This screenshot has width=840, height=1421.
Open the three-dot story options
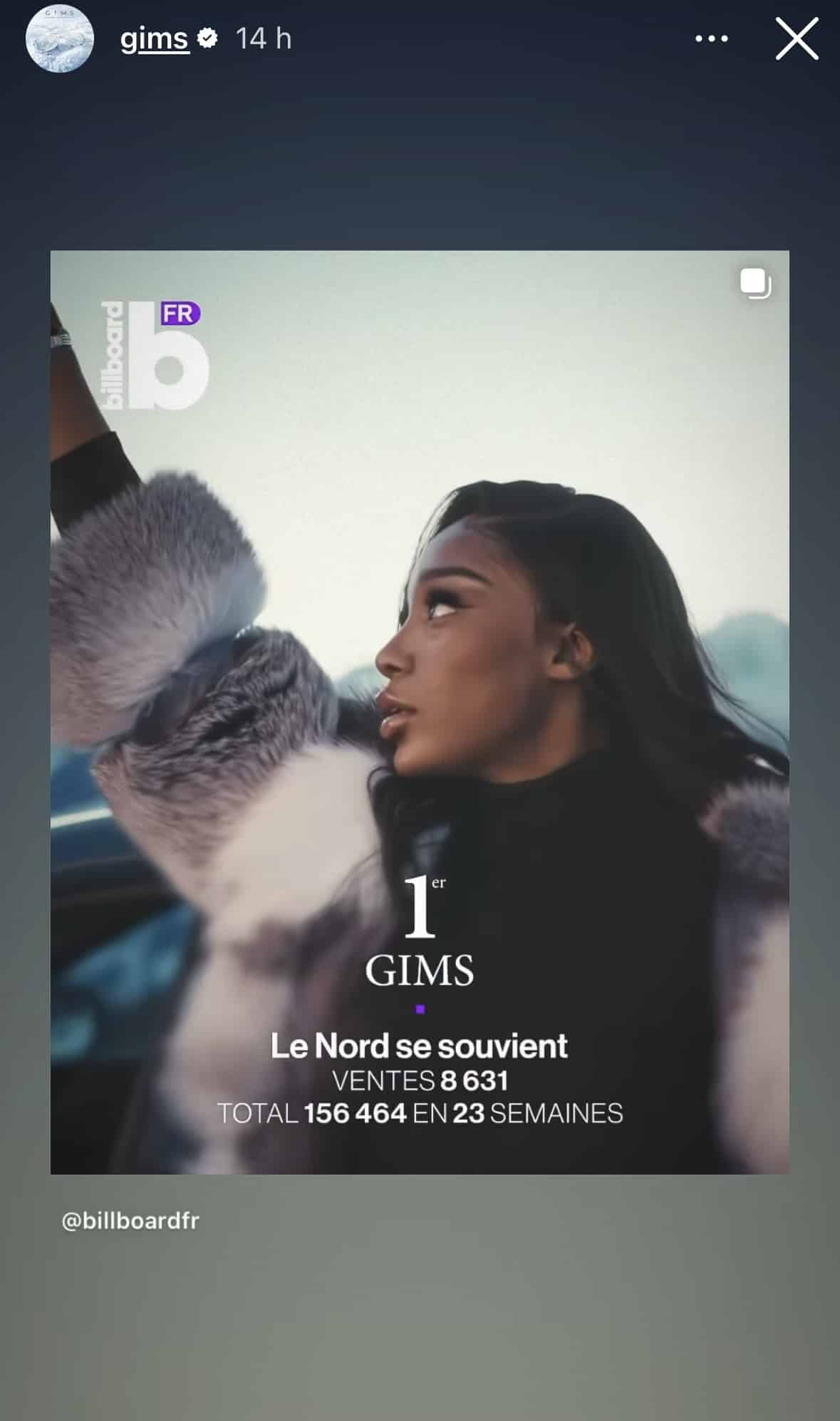711,38
